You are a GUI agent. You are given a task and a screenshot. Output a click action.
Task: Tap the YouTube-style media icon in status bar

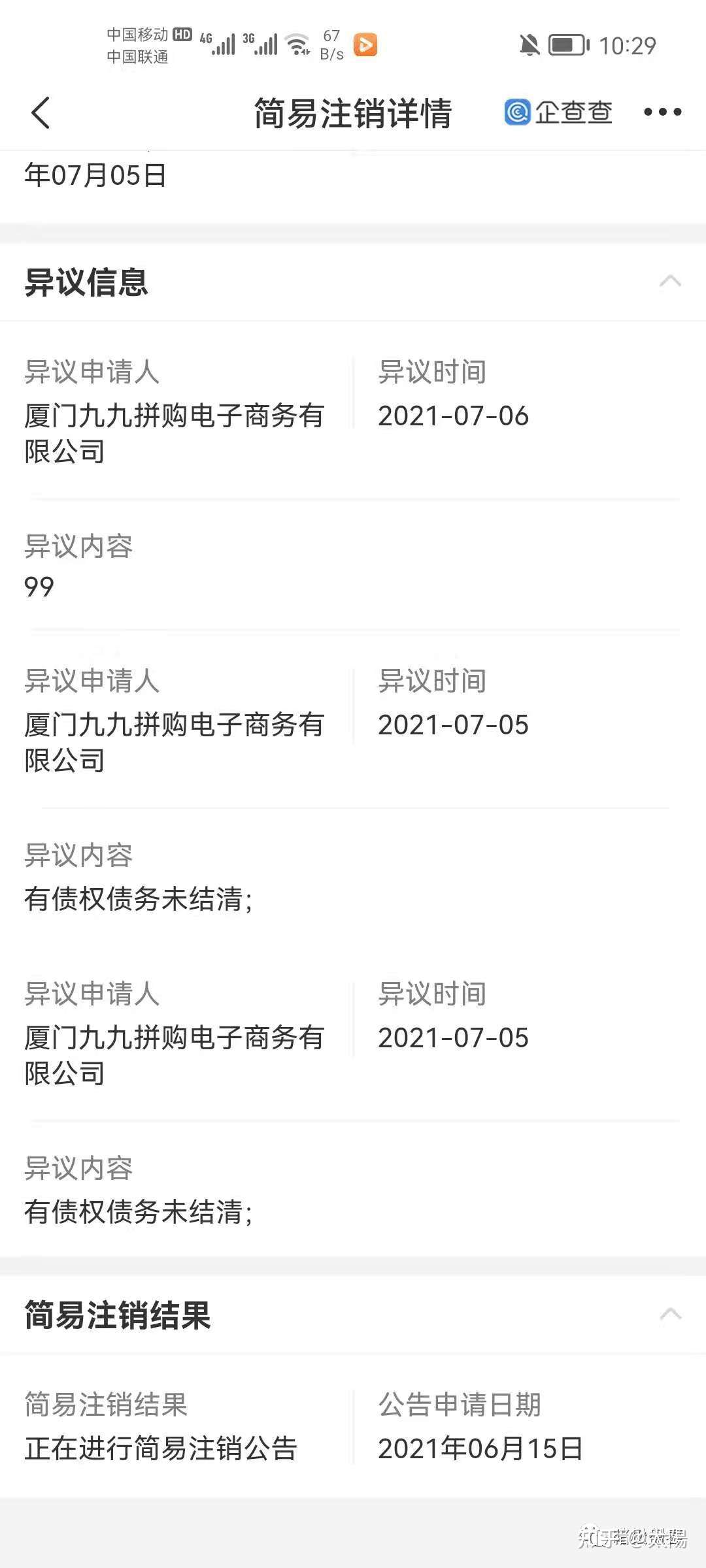pyautogui.click(x=366, y=44)
